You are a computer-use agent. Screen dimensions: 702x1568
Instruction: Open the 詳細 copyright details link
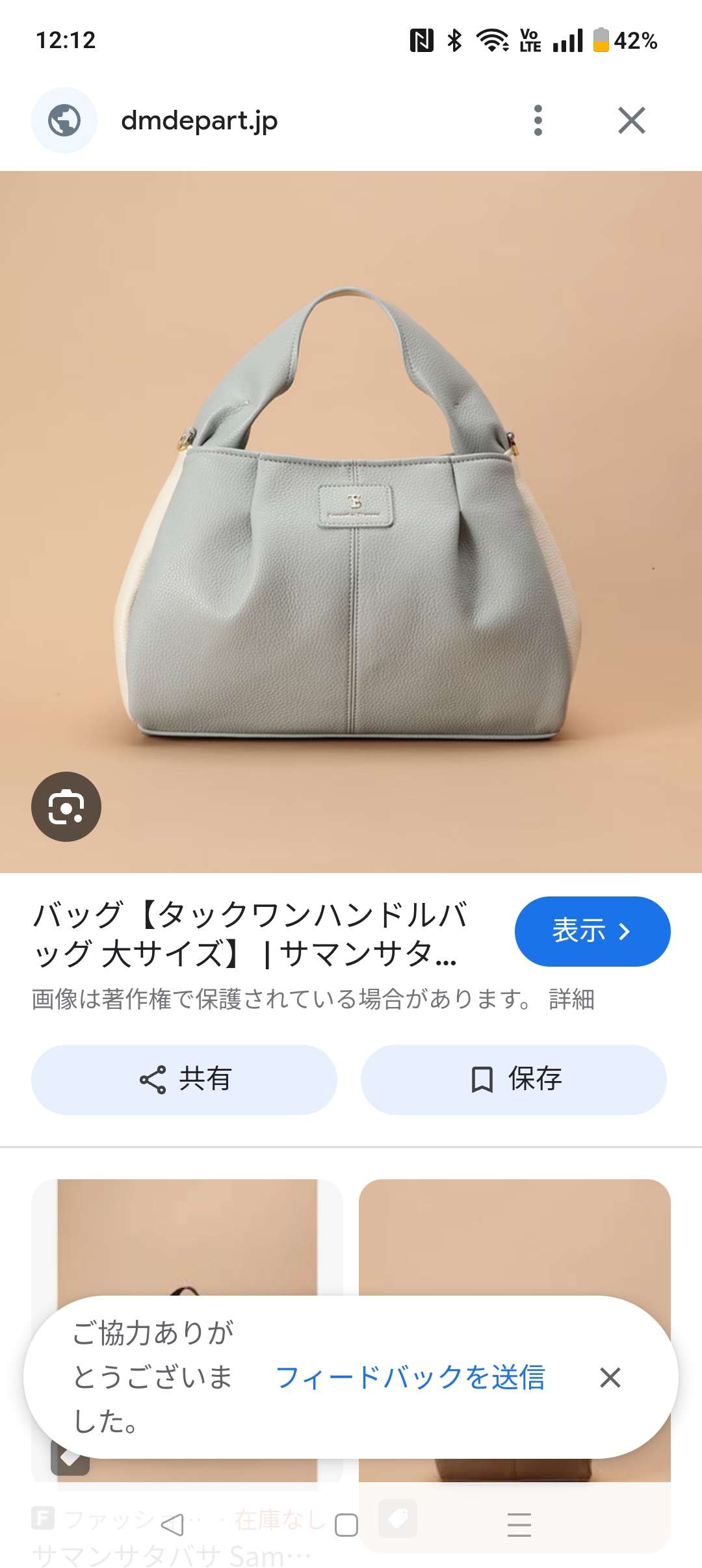tap(571, 999)
